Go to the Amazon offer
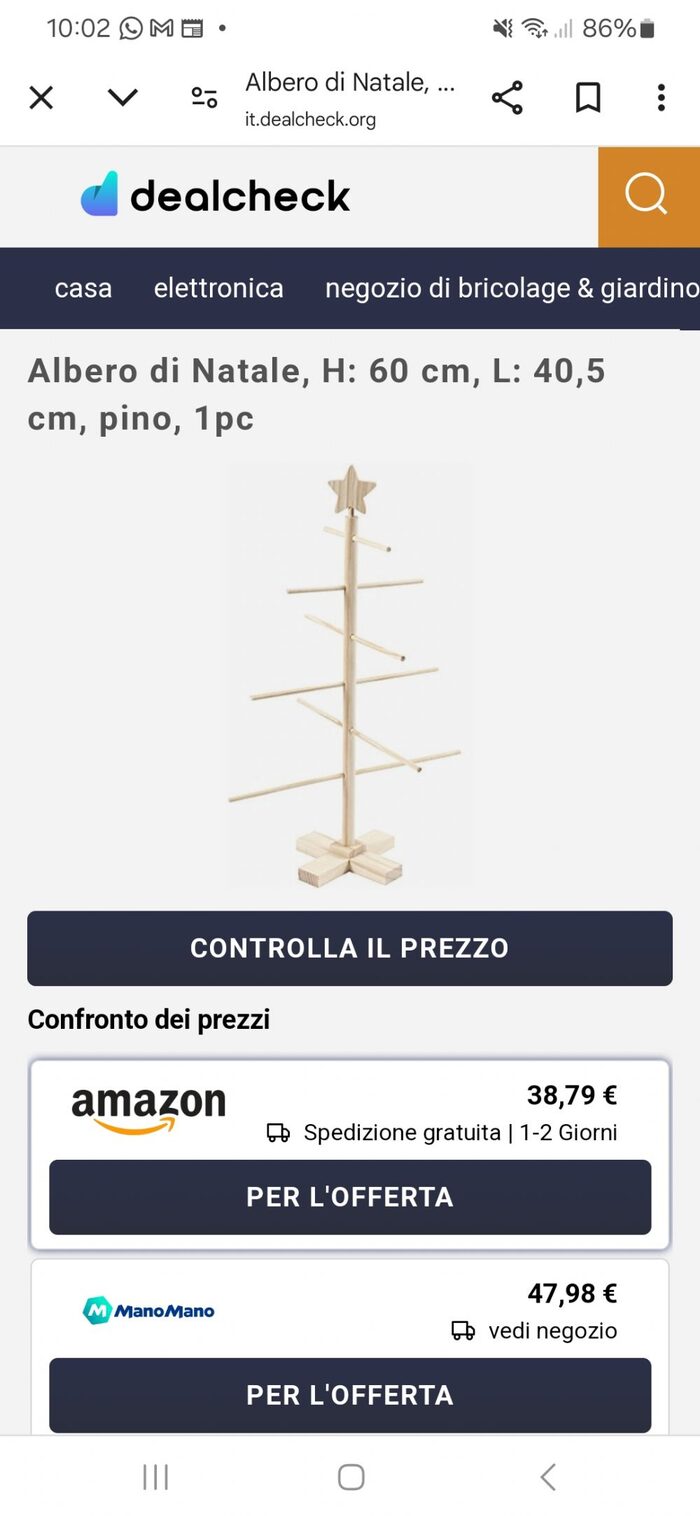The image size is (700, 1516). click(x=350, y=1197)
